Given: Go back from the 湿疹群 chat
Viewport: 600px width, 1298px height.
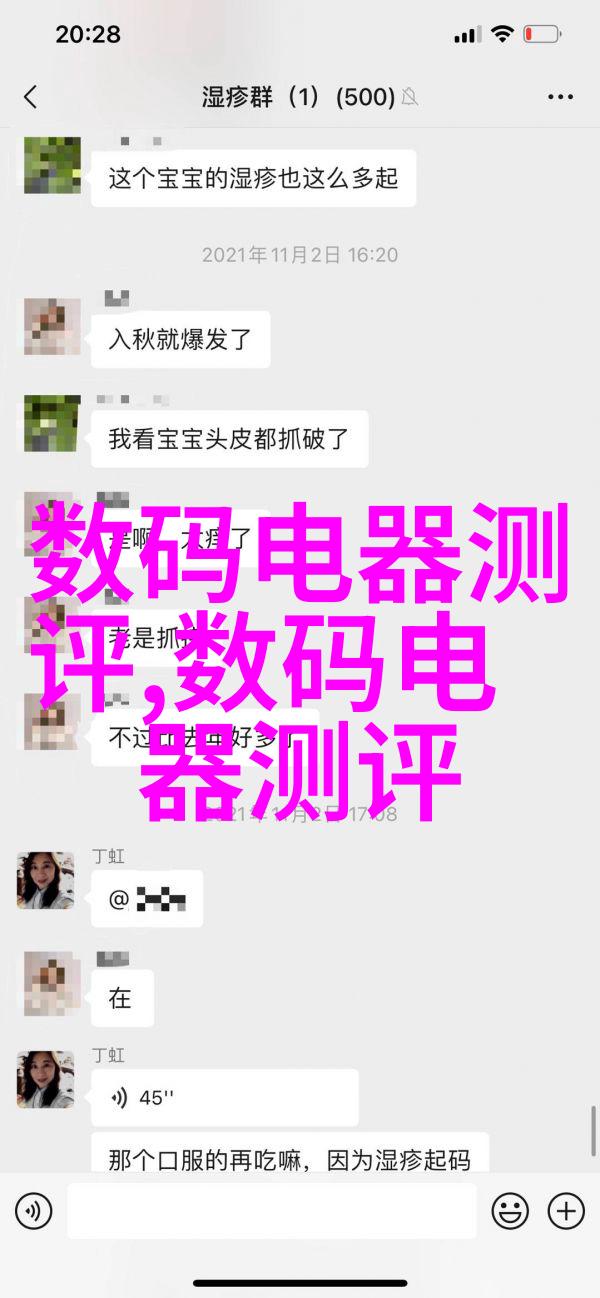Looking at the screenshot, I should 31,97.
